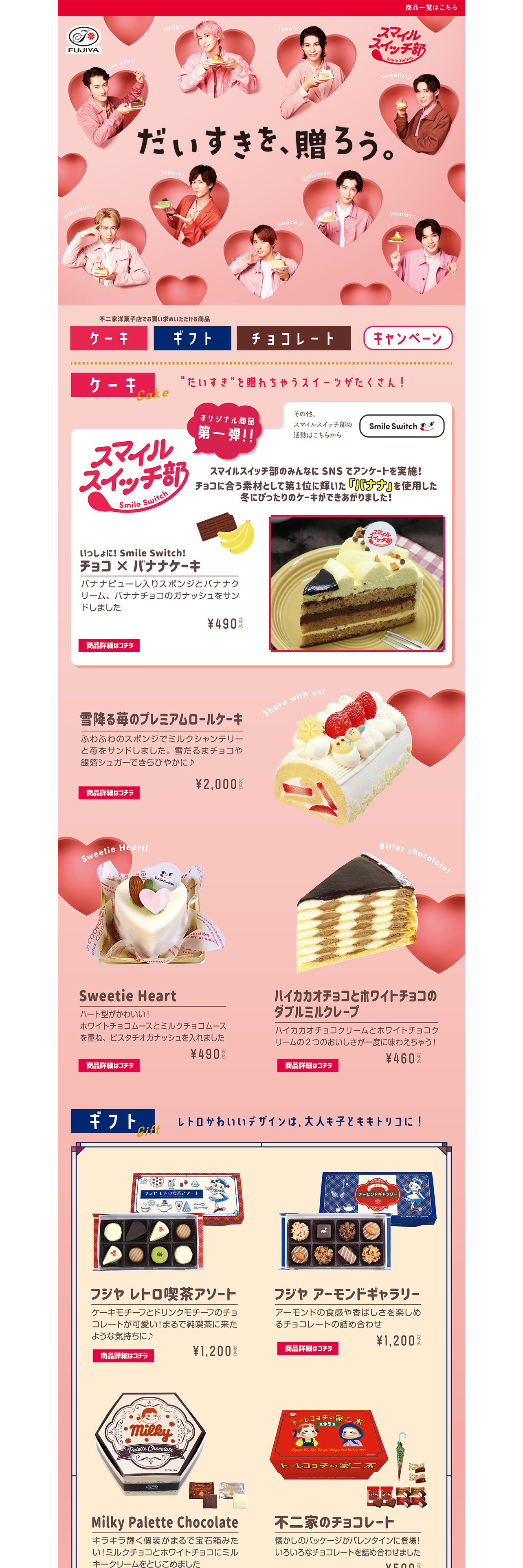View product details for チョコ×バナナケーキ
Viewport: 523px width, 1568px height.
tap(109, 645)
